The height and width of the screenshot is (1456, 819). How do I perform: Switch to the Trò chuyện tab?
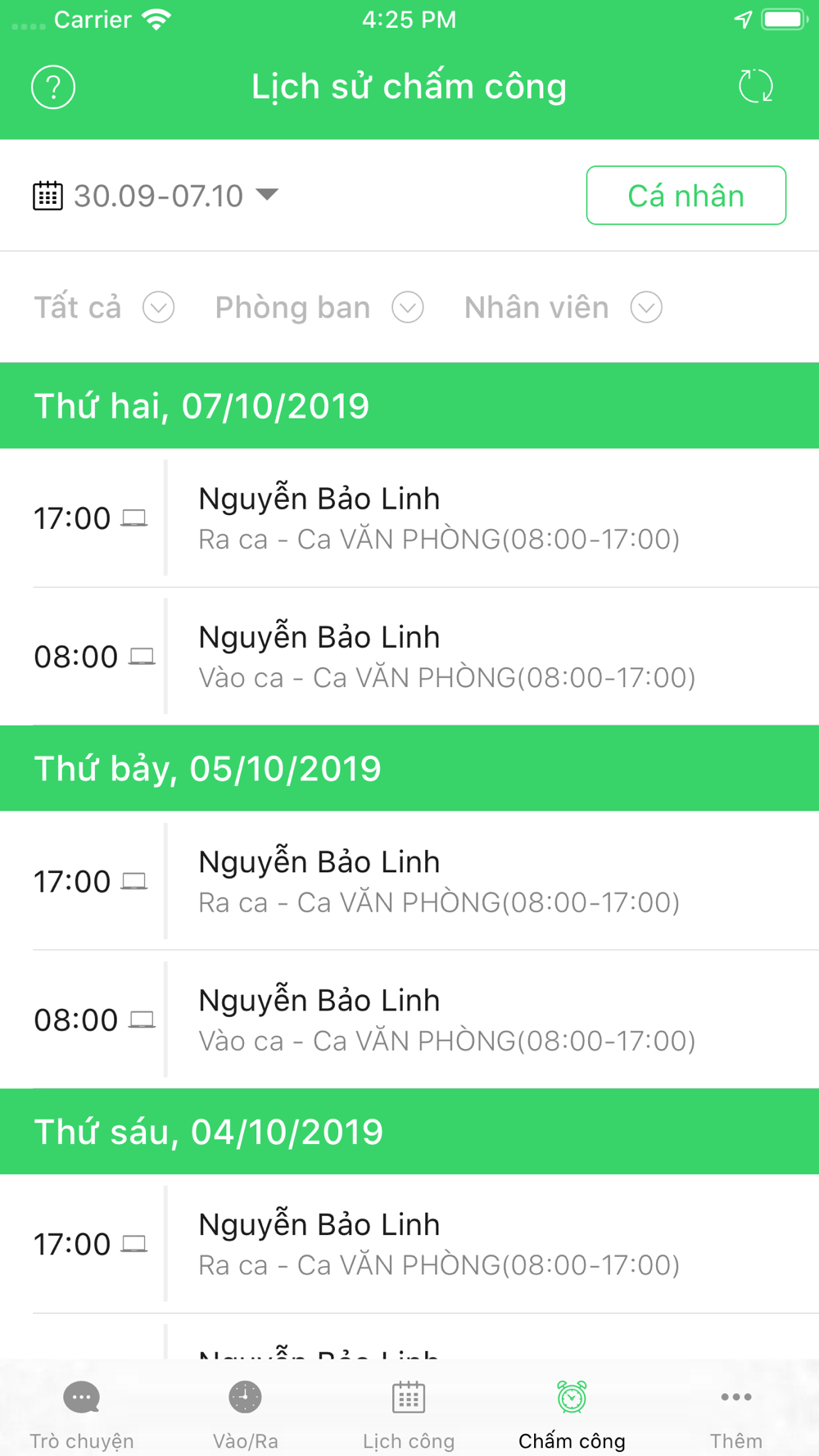click(x=82, y=1414)
